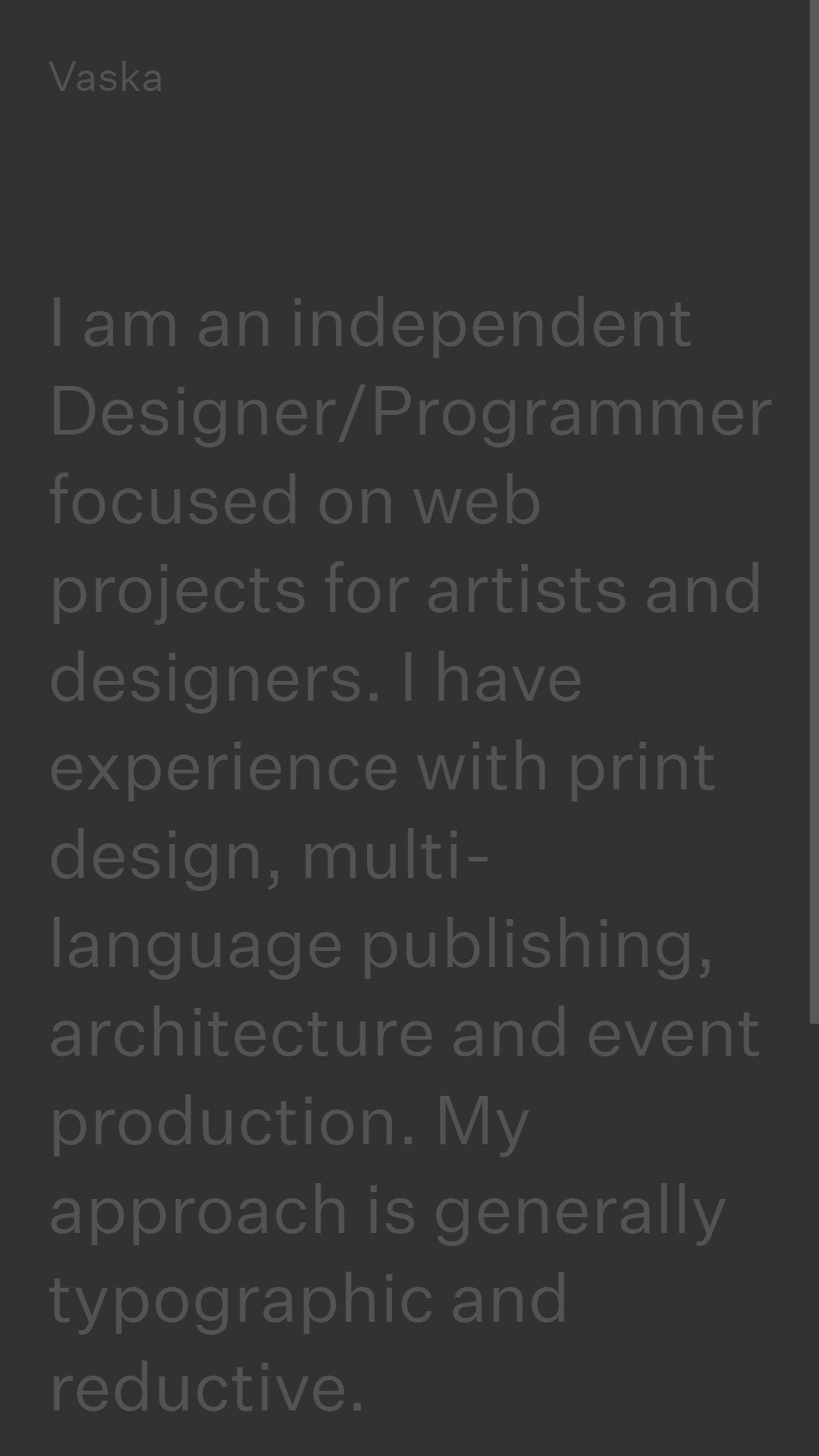Screen dimensions: 819x1456
Task: Tap the vertical scrollbar on the right edge
Action: (814, 512)
